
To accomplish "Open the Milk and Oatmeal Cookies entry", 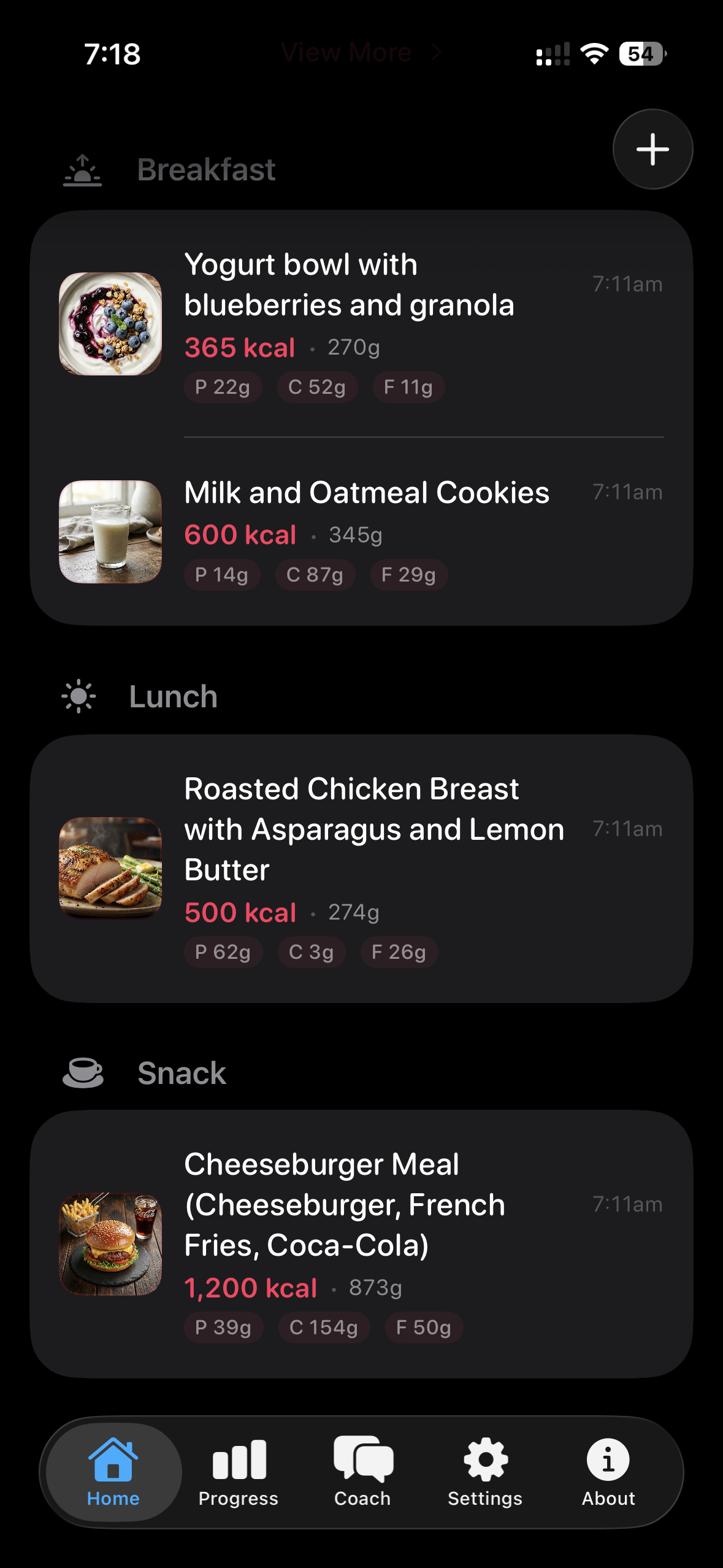I will [x=361, y=531].
